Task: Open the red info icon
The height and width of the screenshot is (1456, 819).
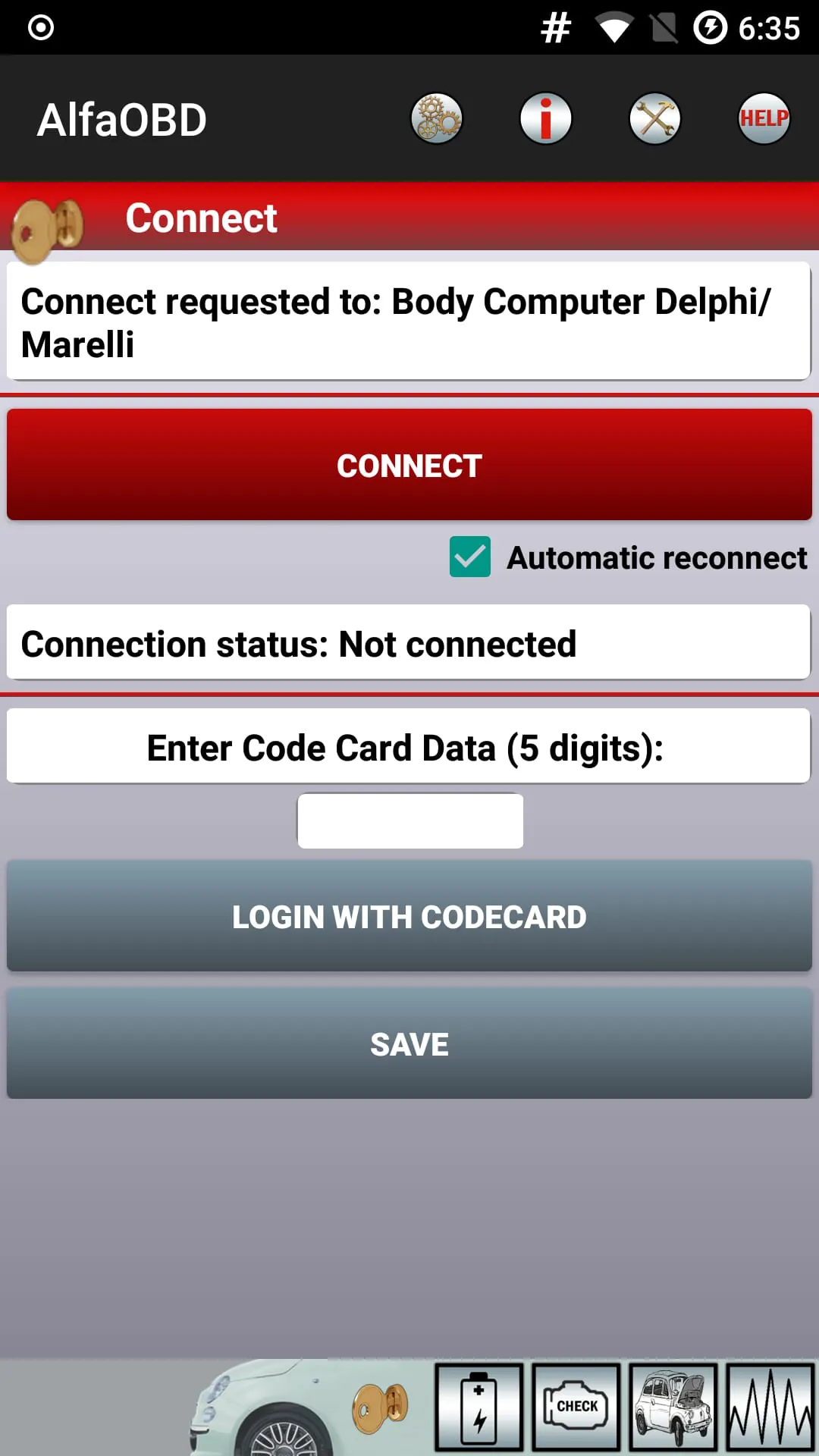Action: (x=545, y=118)
